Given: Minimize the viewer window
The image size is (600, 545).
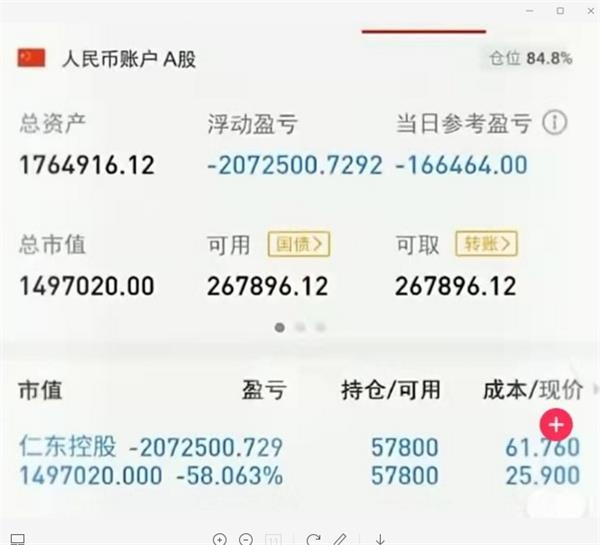Looking at the screenshot, I should click(531, 10).
